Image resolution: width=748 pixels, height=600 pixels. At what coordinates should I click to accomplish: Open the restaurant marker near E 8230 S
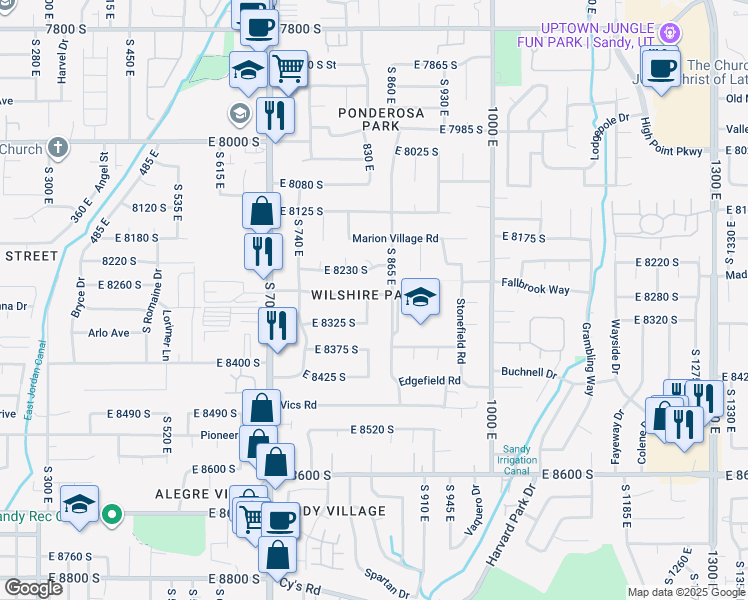pyautogui.click(x=263, y=254)
